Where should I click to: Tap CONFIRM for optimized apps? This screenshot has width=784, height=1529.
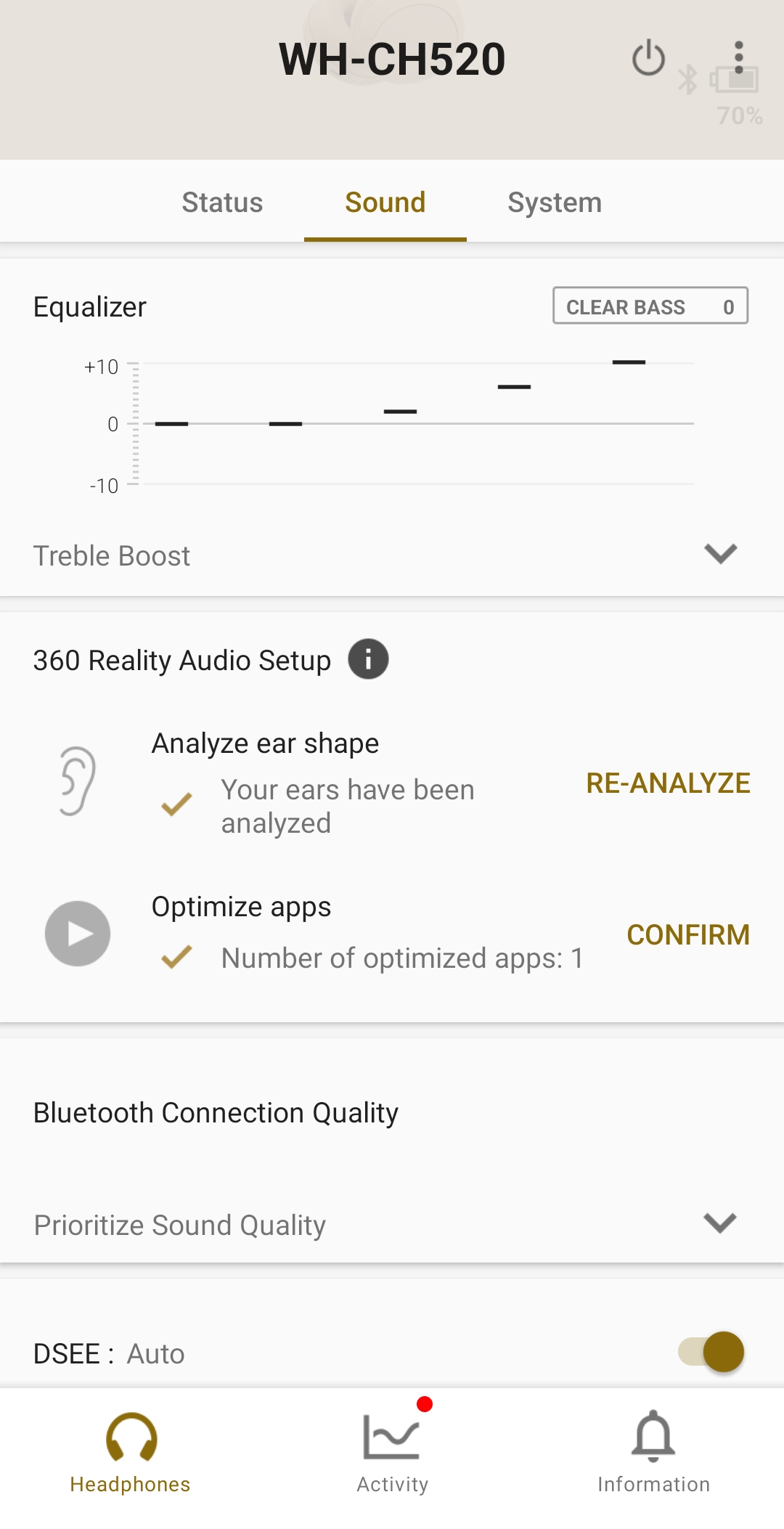click(687, 935)
